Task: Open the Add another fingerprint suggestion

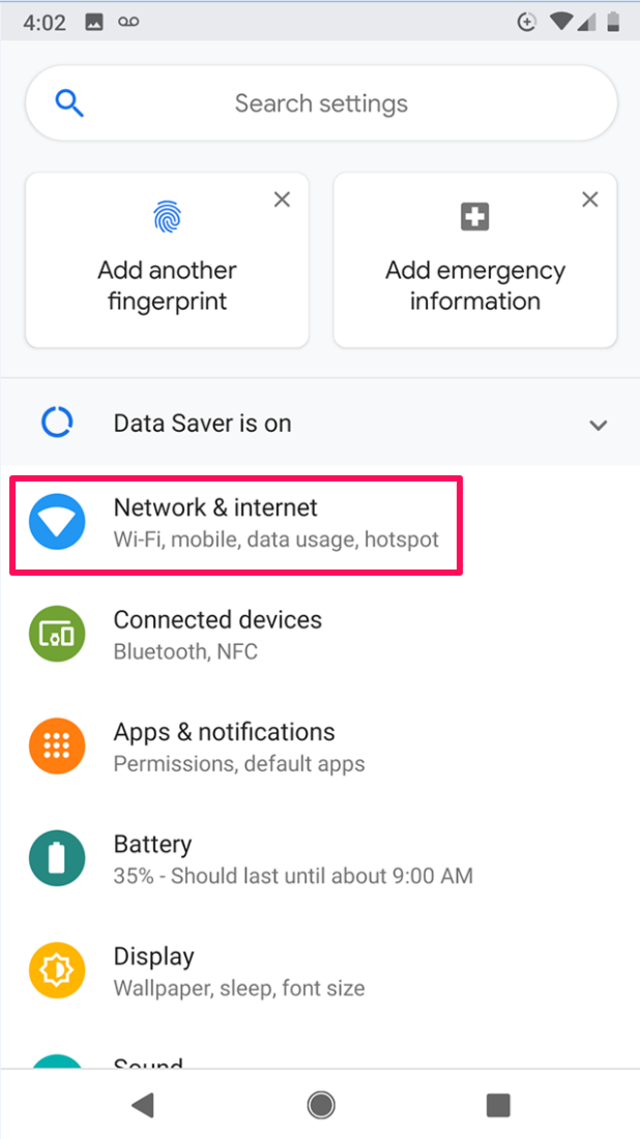Action: [167, 260]
